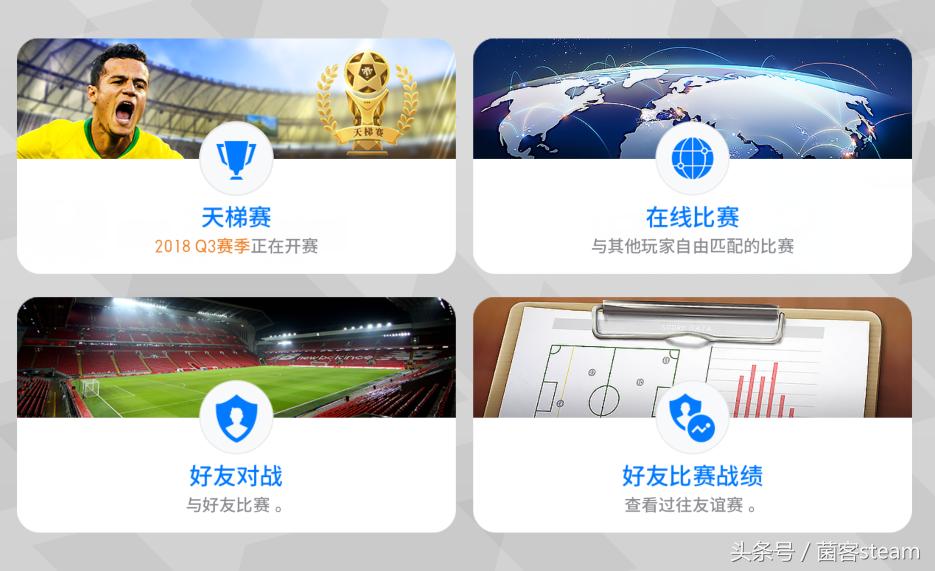
Task: Select the 在线比赛 online match card
Action: (x=692, y=216)
